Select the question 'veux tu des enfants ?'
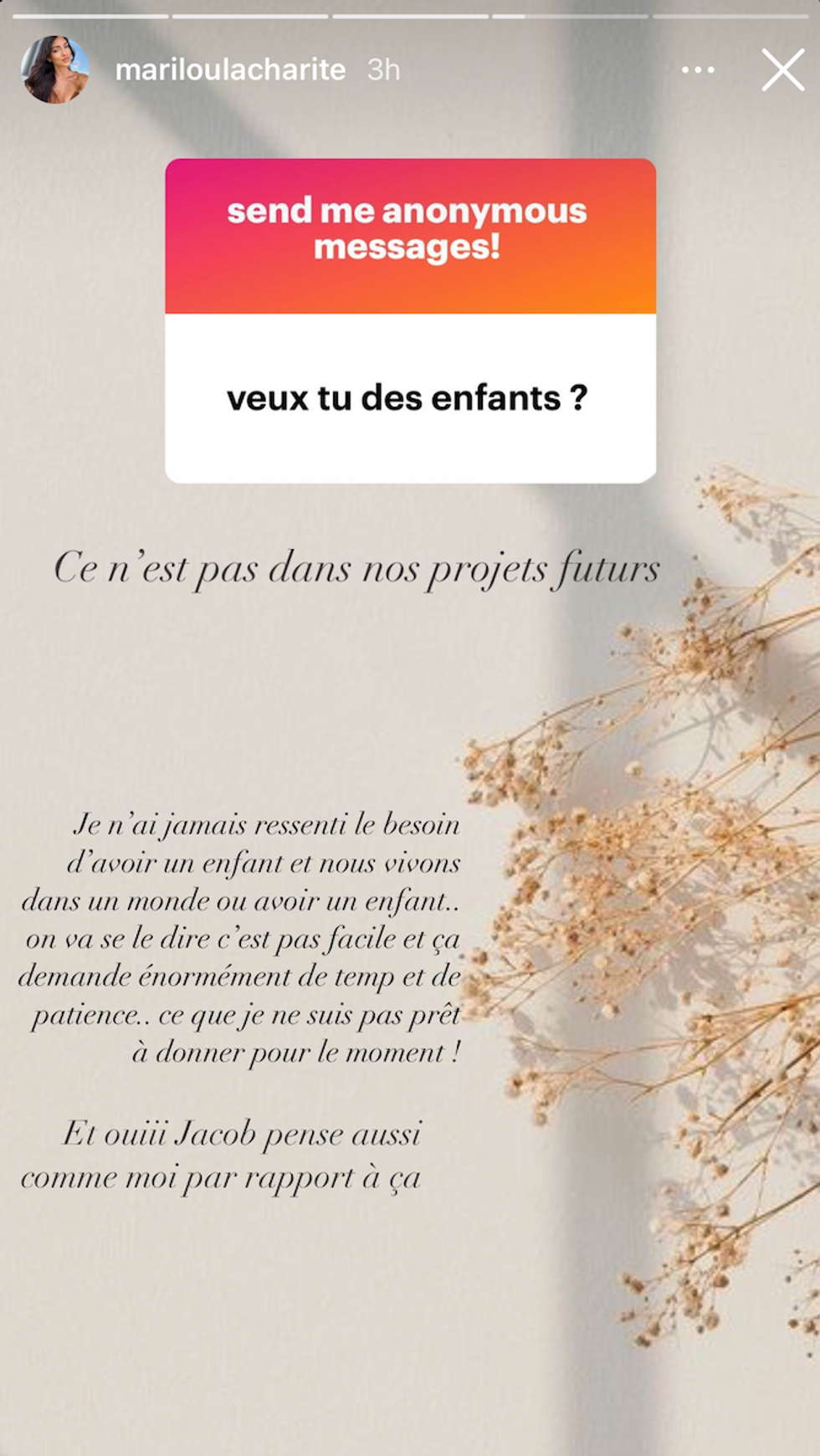820x1456 pixels. point(410,397)
